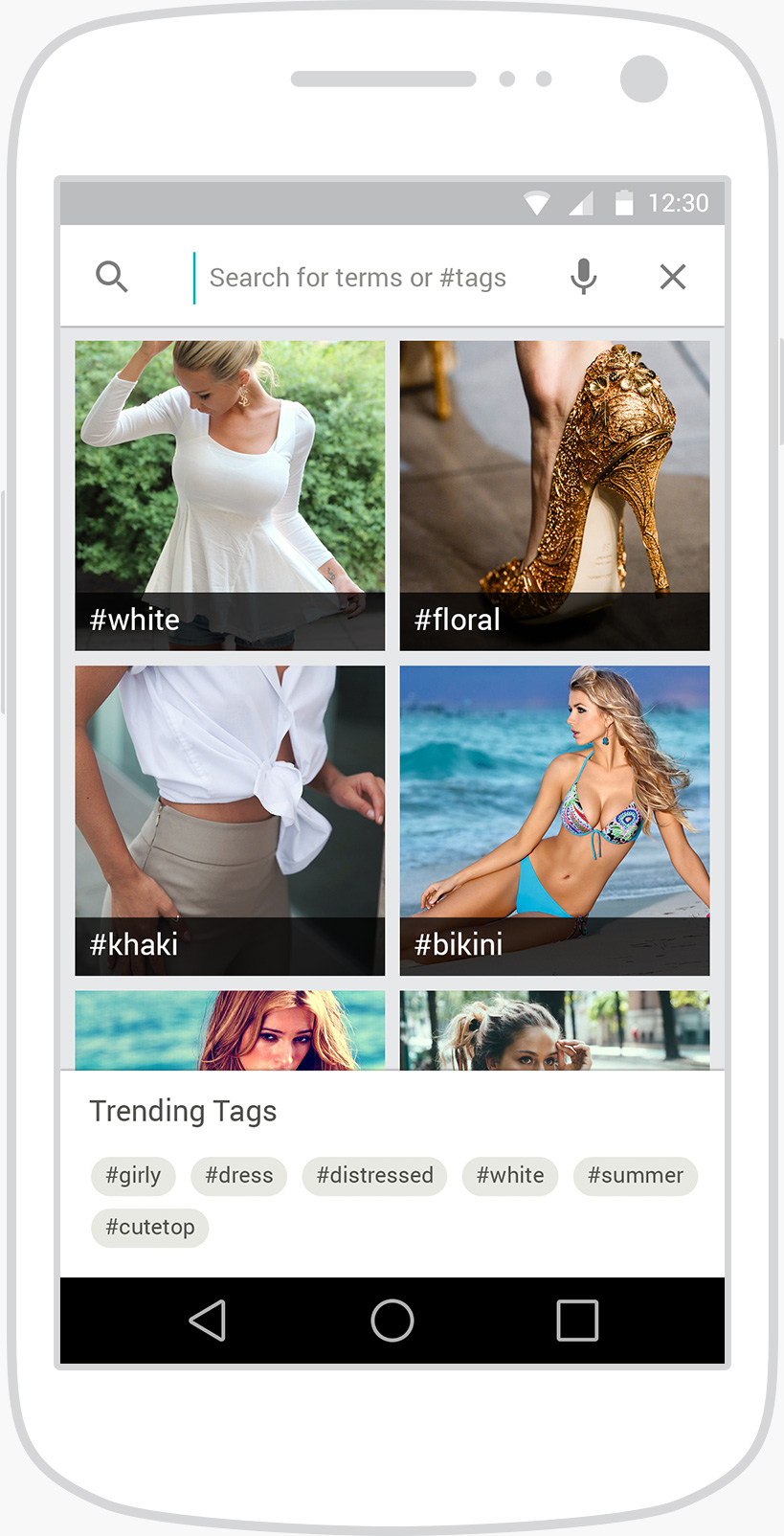
Task: Tap the search magnifier icon
Action: click(x=112, y=278)
